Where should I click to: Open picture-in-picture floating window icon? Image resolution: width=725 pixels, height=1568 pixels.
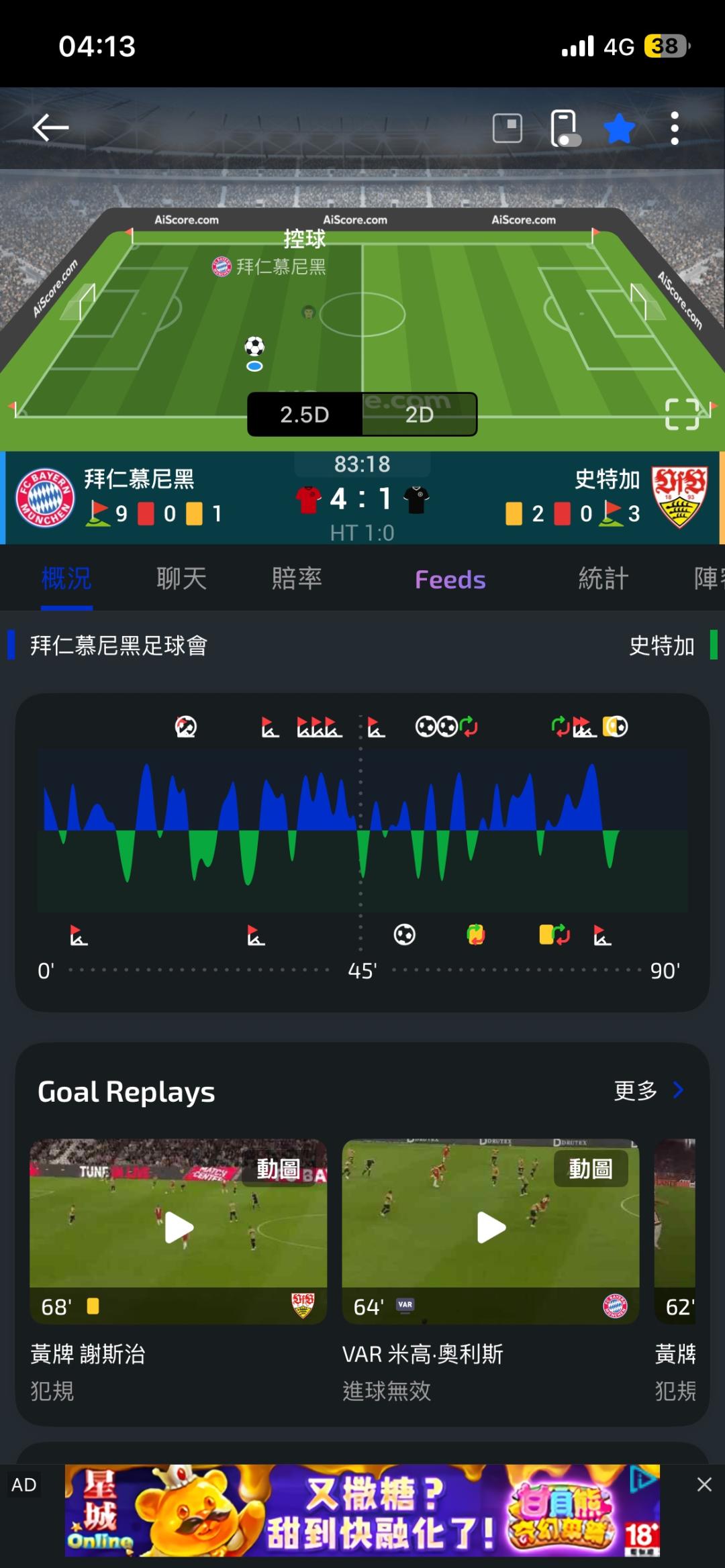coord(507,127)
